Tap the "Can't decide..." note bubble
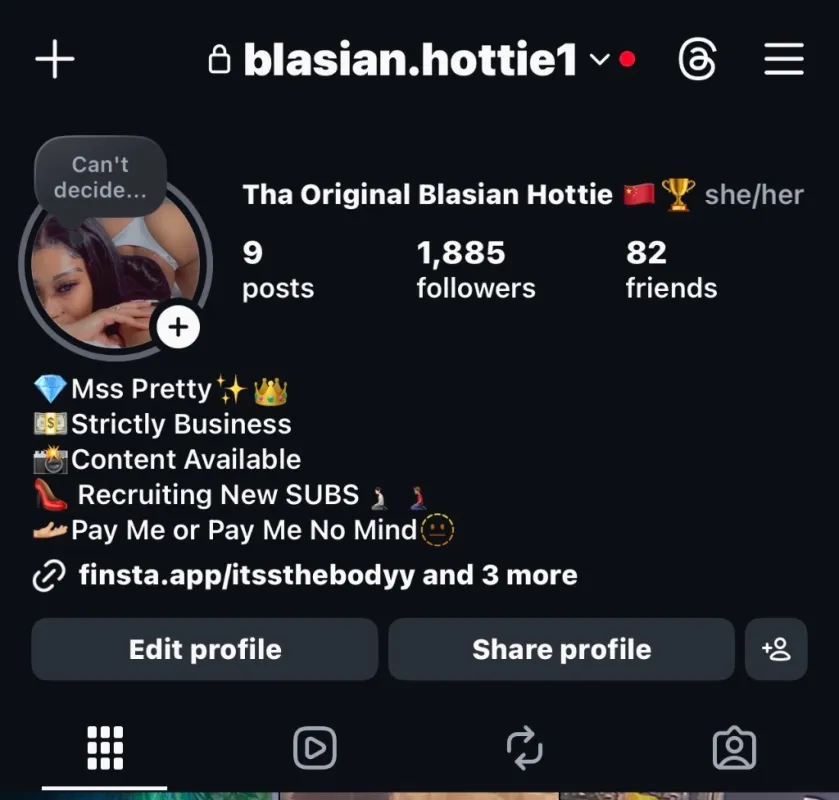Image resolution: width=839 pixels, height=800 pixels. tap(100, 177)
